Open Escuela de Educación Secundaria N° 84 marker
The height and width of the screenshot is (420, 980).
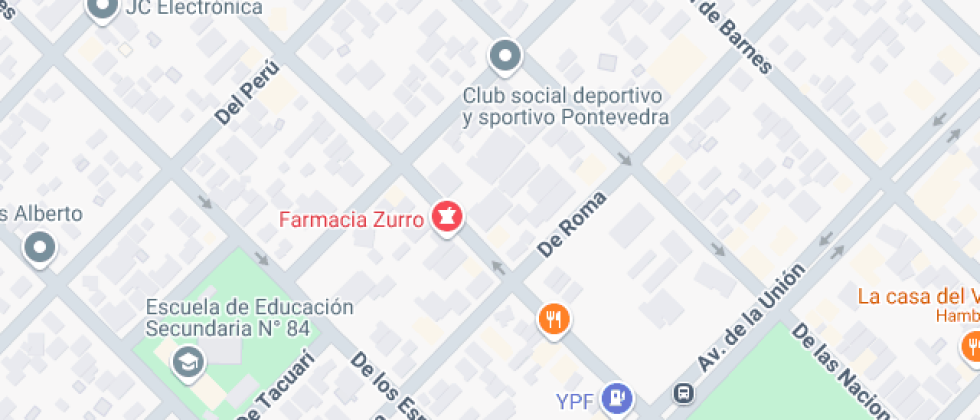(x=186, y=362)
